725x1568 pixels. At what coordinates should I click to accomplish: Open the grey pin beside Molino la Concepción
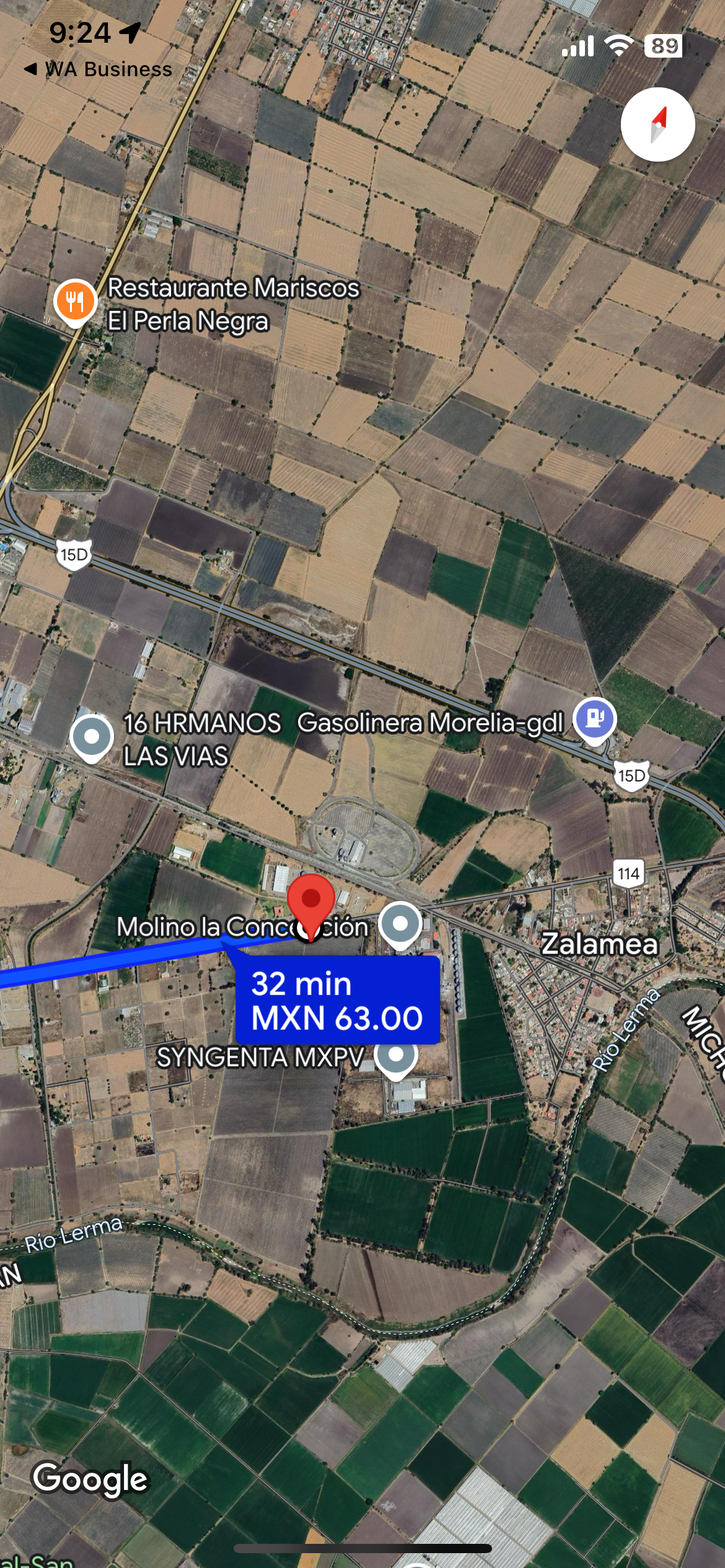(400, 924)
